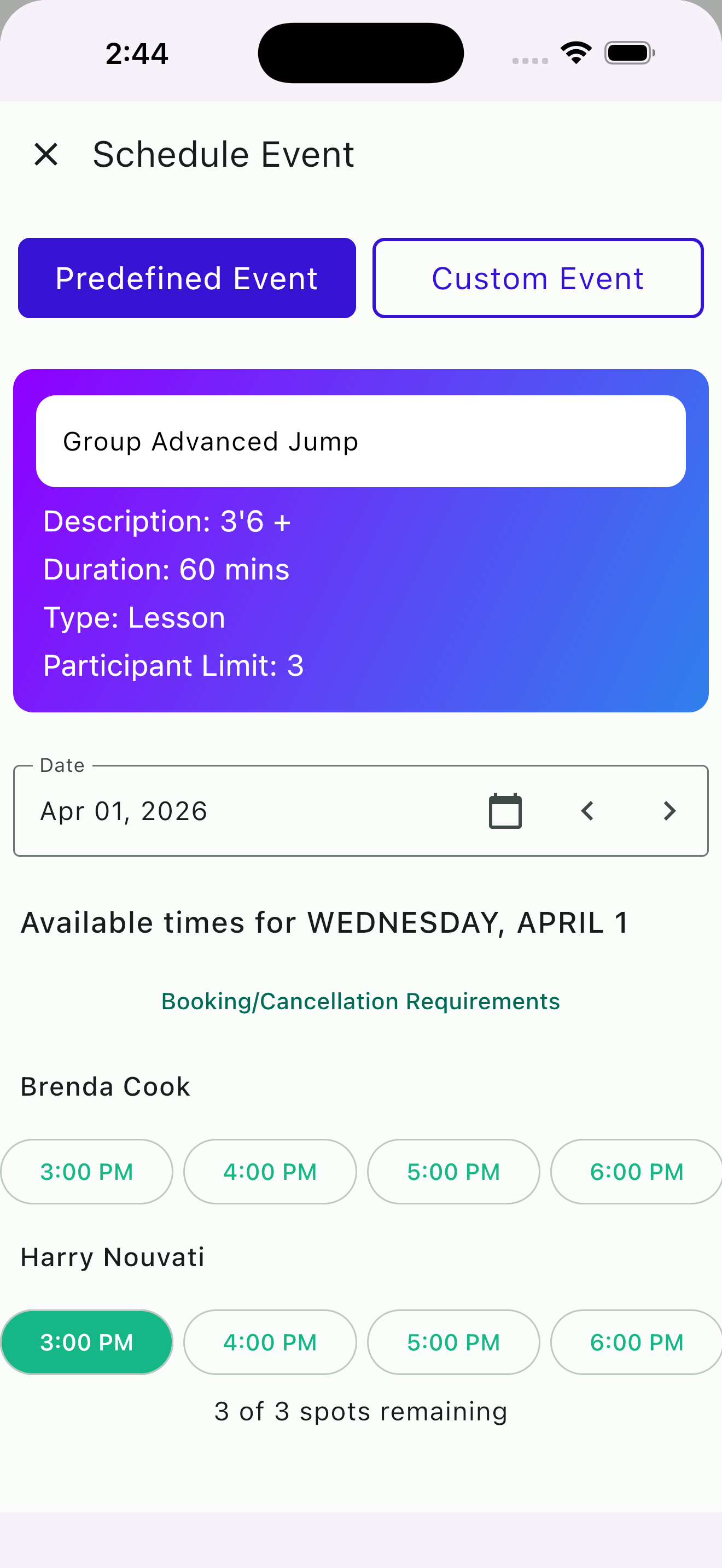This screenshot has height=1568, width=722.
Task: Advance to the next day
Action: 669,810
